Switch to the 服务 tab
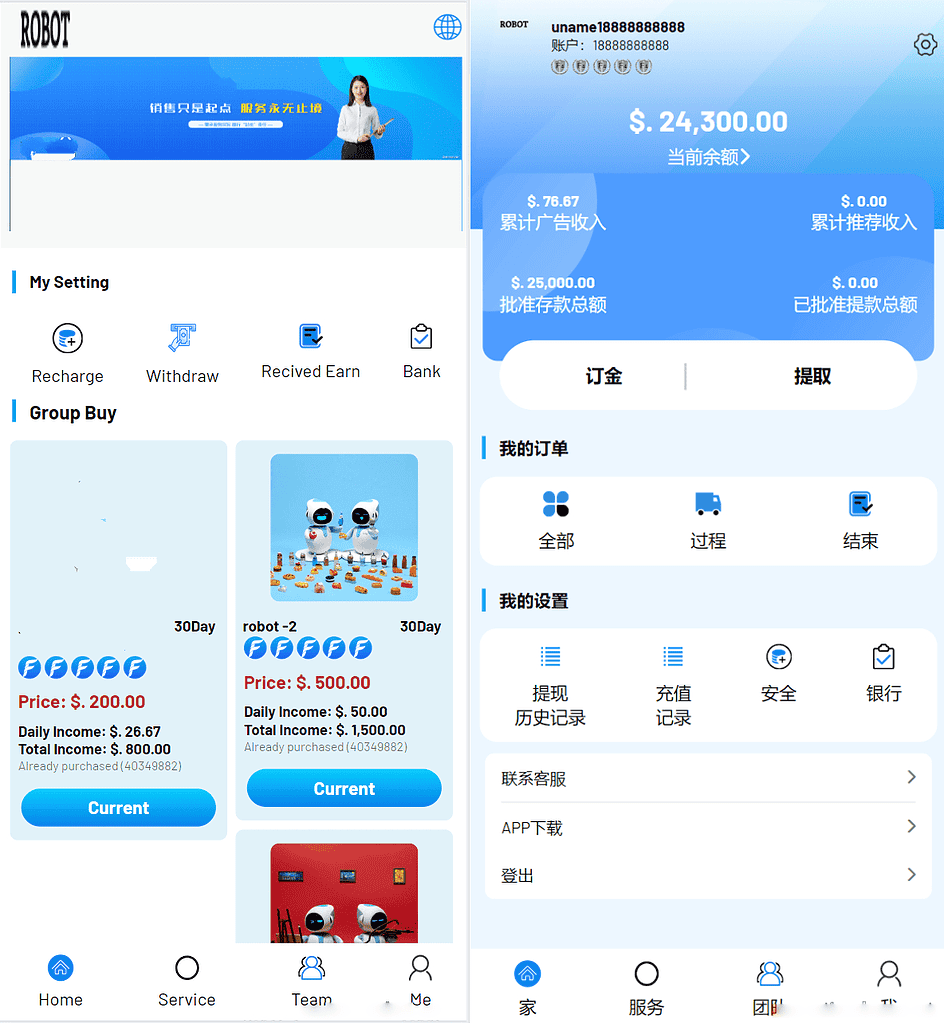The height and width of the screenshot is (1023, 944). pyautogui.click(x=646, y=987)
